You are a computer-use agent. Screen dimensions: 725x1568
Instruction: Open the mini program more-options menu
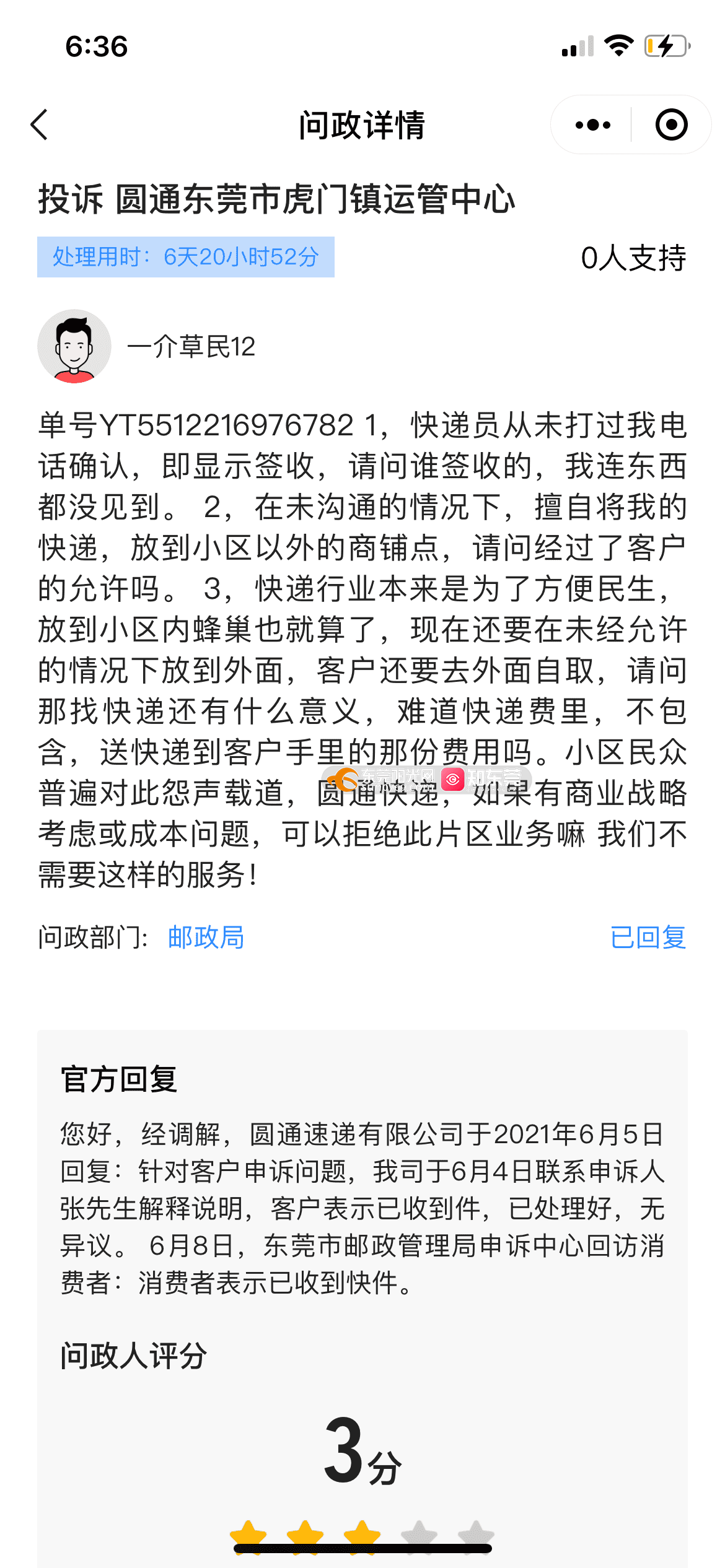pos(592,125)
